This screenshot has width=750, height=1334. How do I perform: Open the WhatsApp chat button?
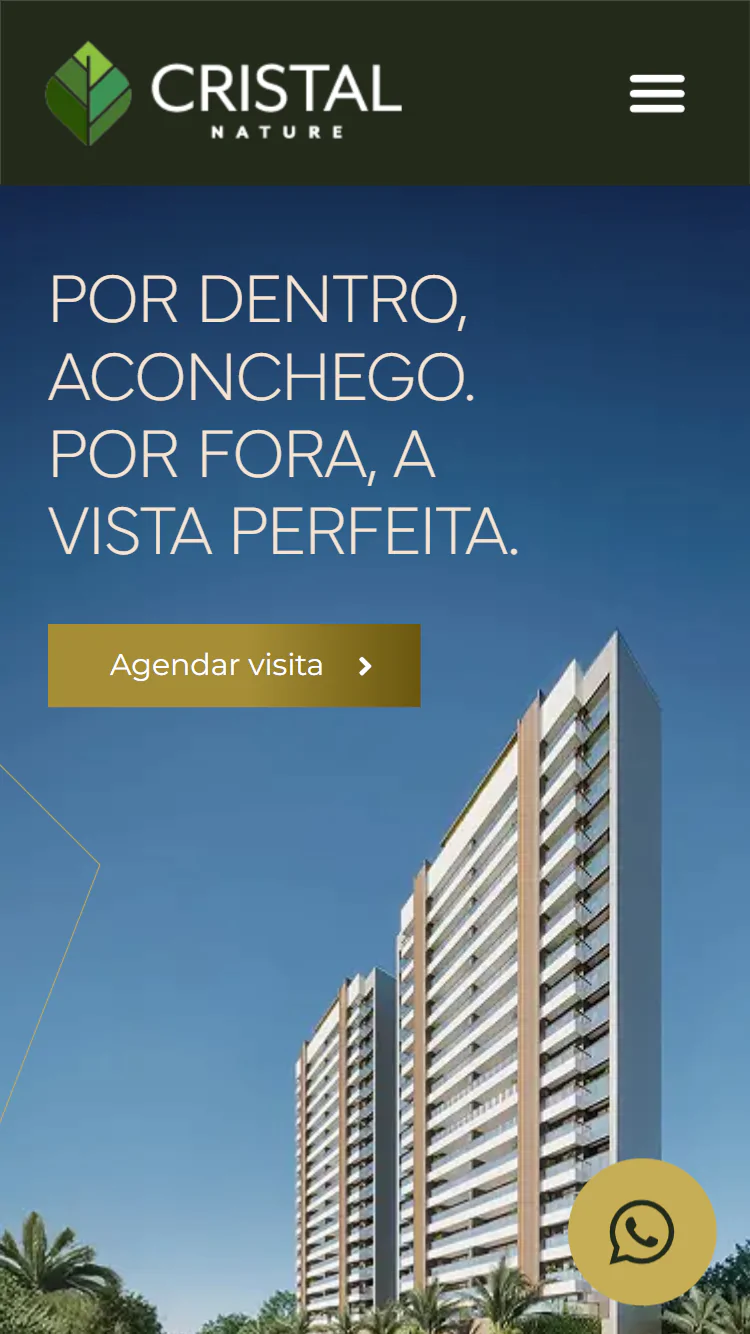(642, 1232)
